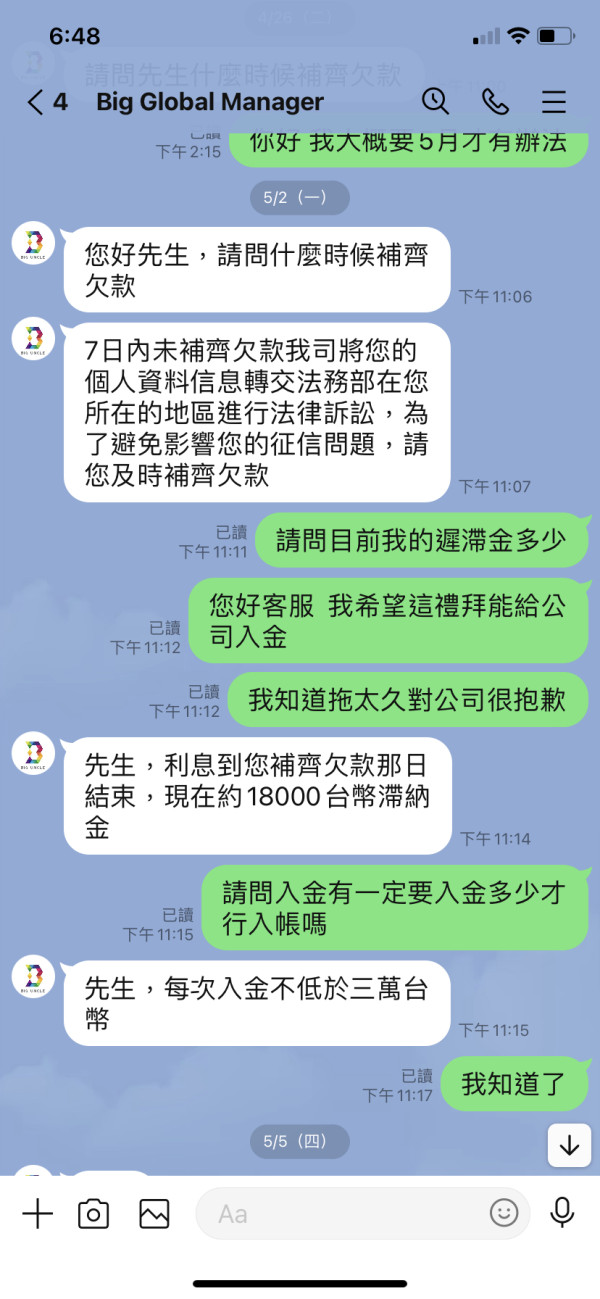Screen dimensions: 600x1299
Task: Jump to latest message with down arrow
Action: 569,1146
